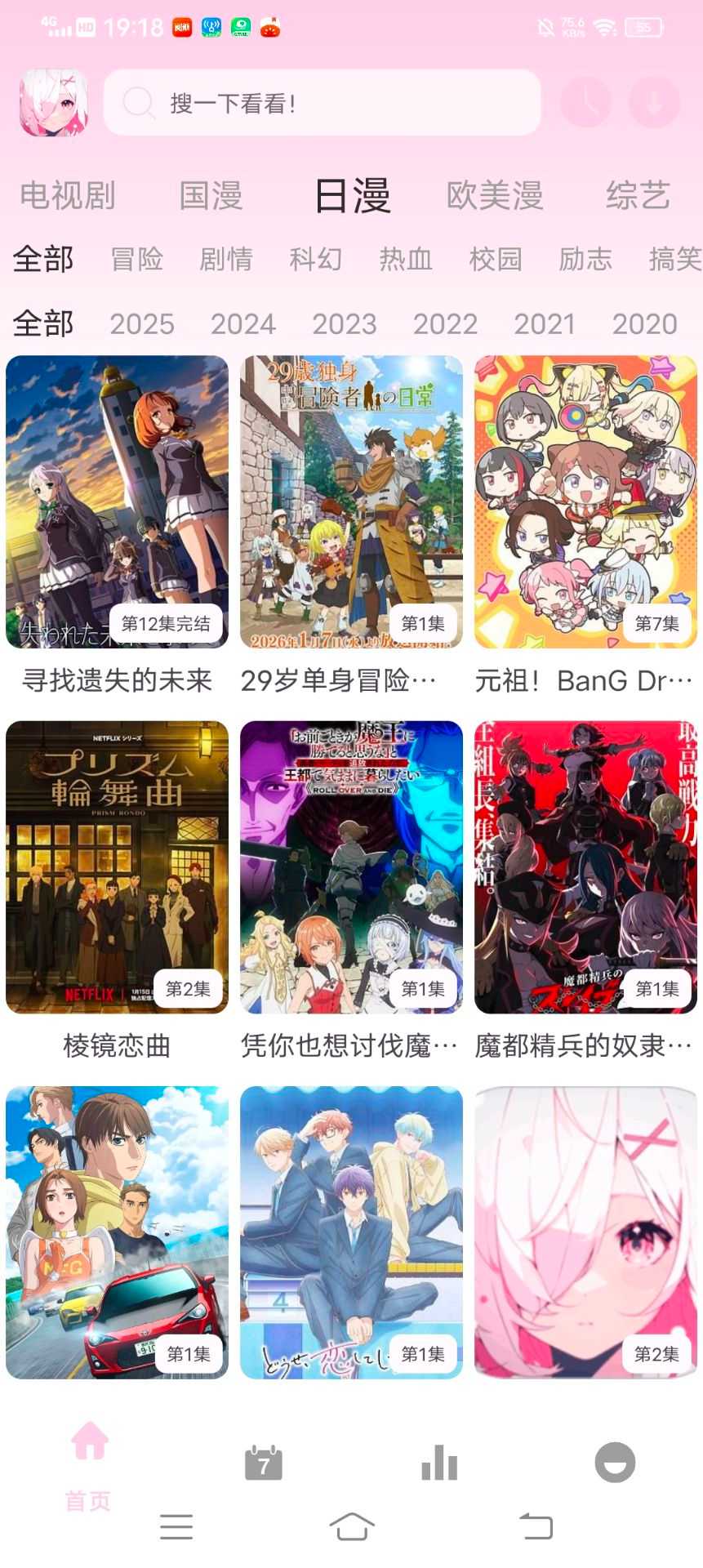Go to the 综艺 tab
703x1568 pixels.
[638, 196]
